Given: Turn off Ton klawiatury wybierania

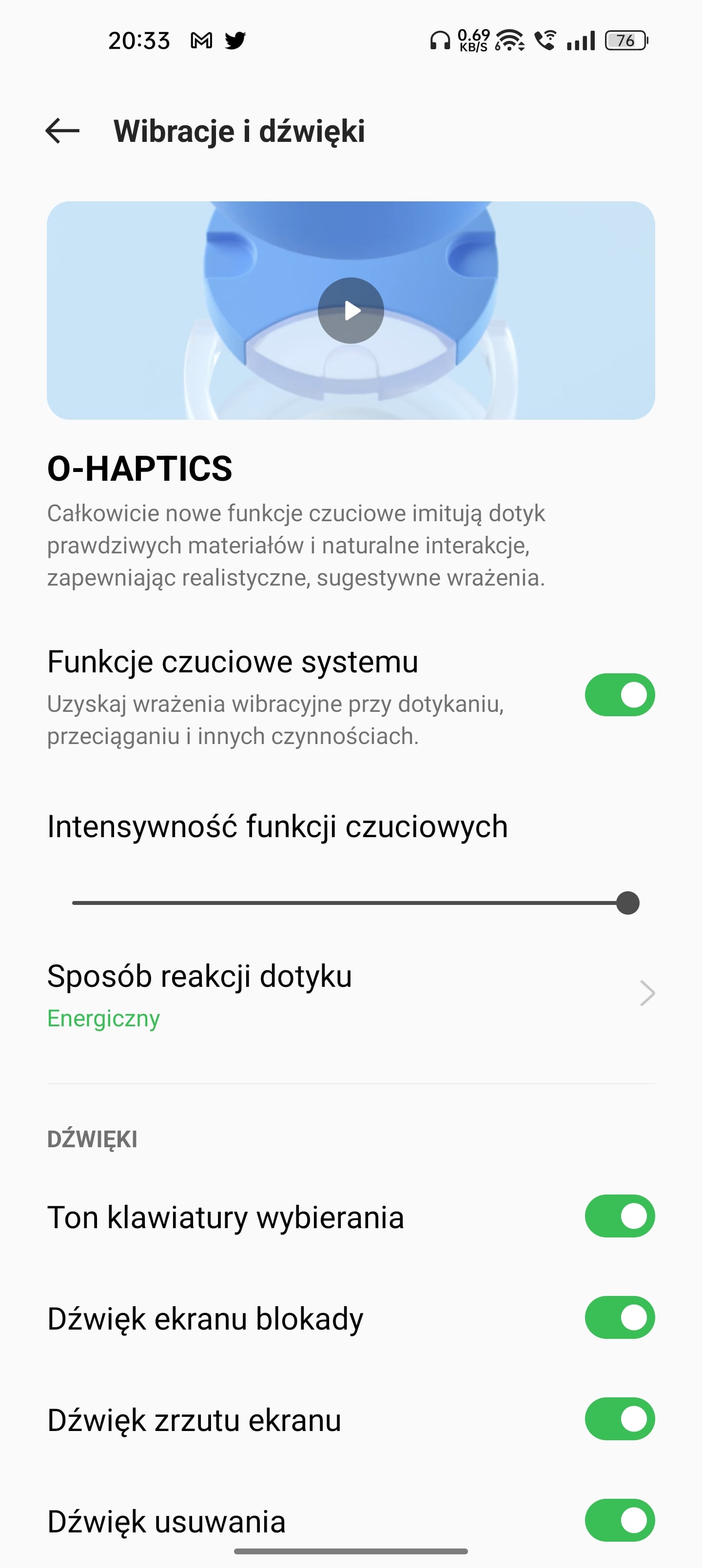Looking at the screenshot, I should coord(619,1216).
